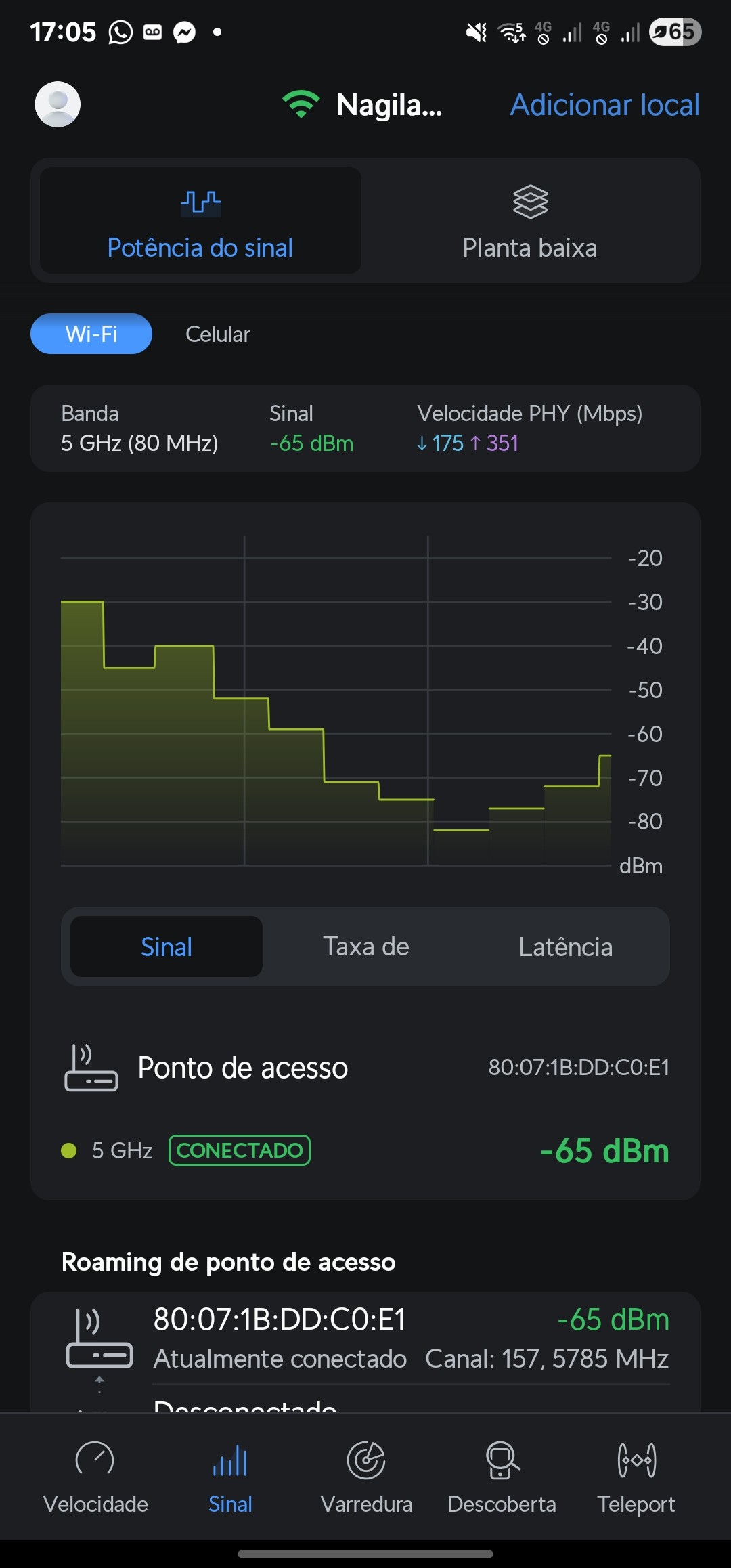
Task: Switch to the Planta baixa tab
Action: [530, 221]
